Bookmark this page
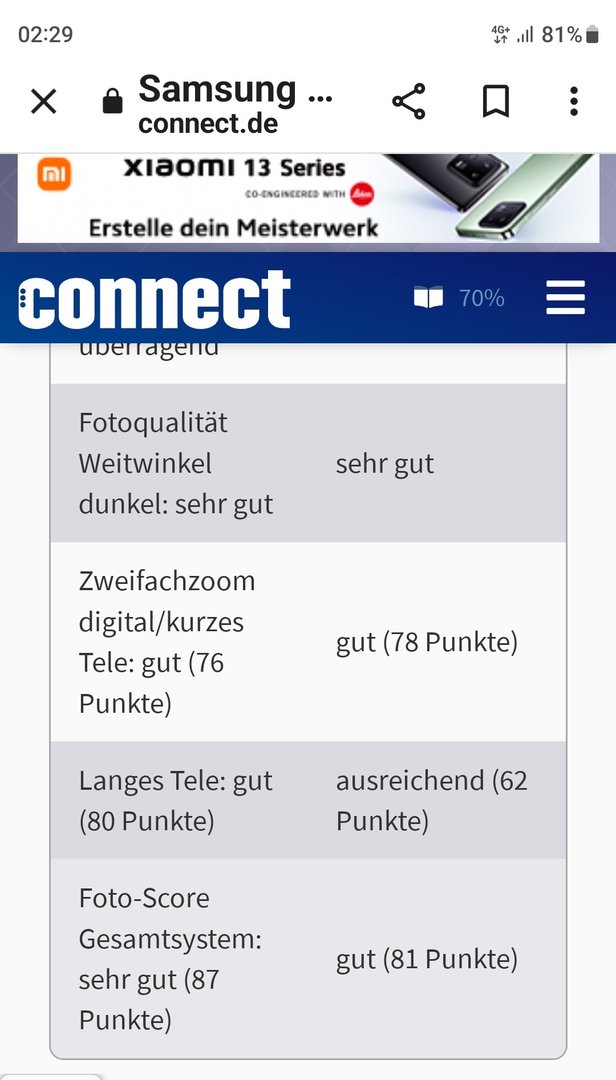Image resolution: width=616 pixels, height=1080 pixels. (495, 101)
